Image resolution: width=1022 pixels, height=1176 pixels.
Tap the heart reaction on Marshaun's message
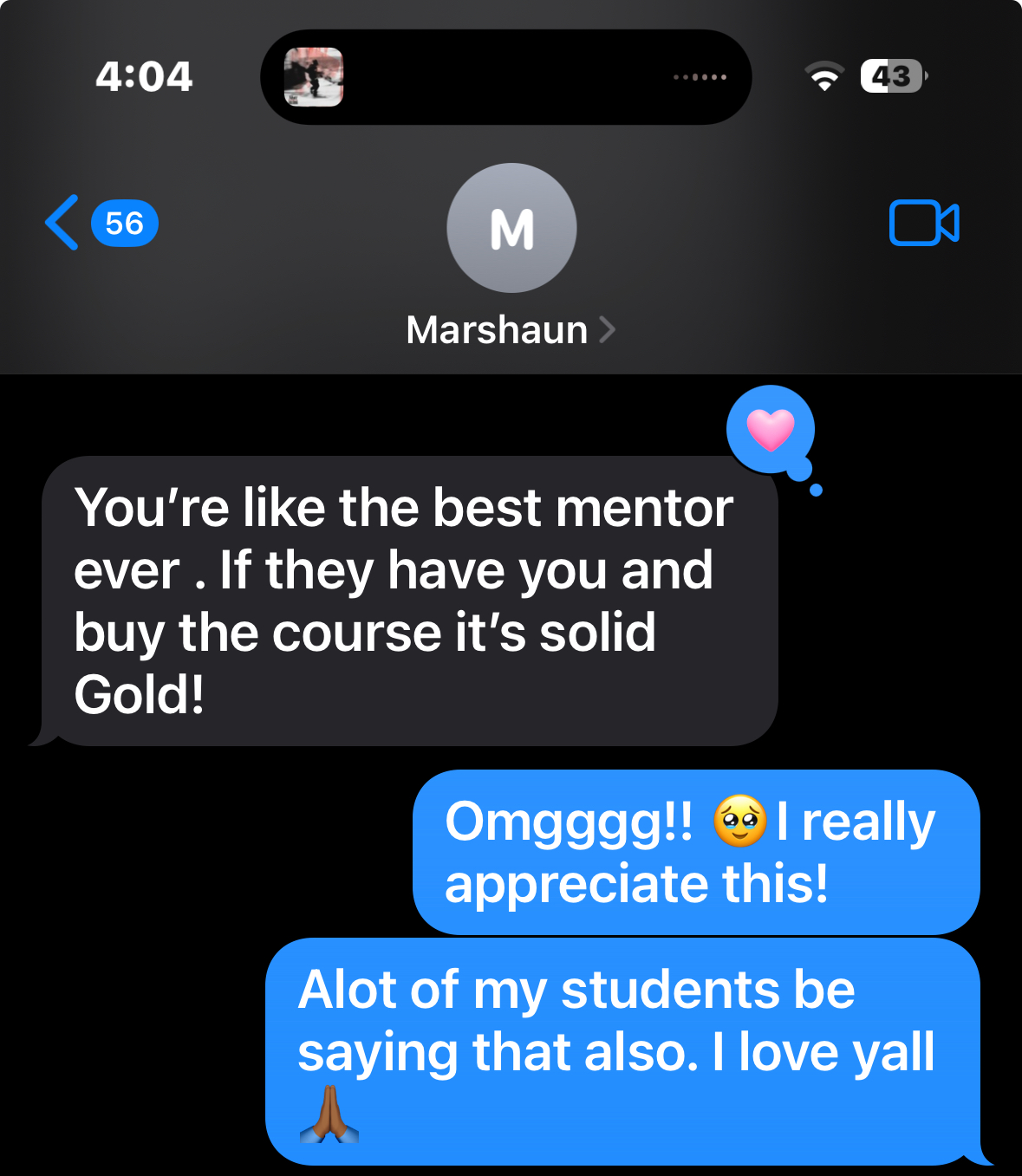[x=770, y=430]
